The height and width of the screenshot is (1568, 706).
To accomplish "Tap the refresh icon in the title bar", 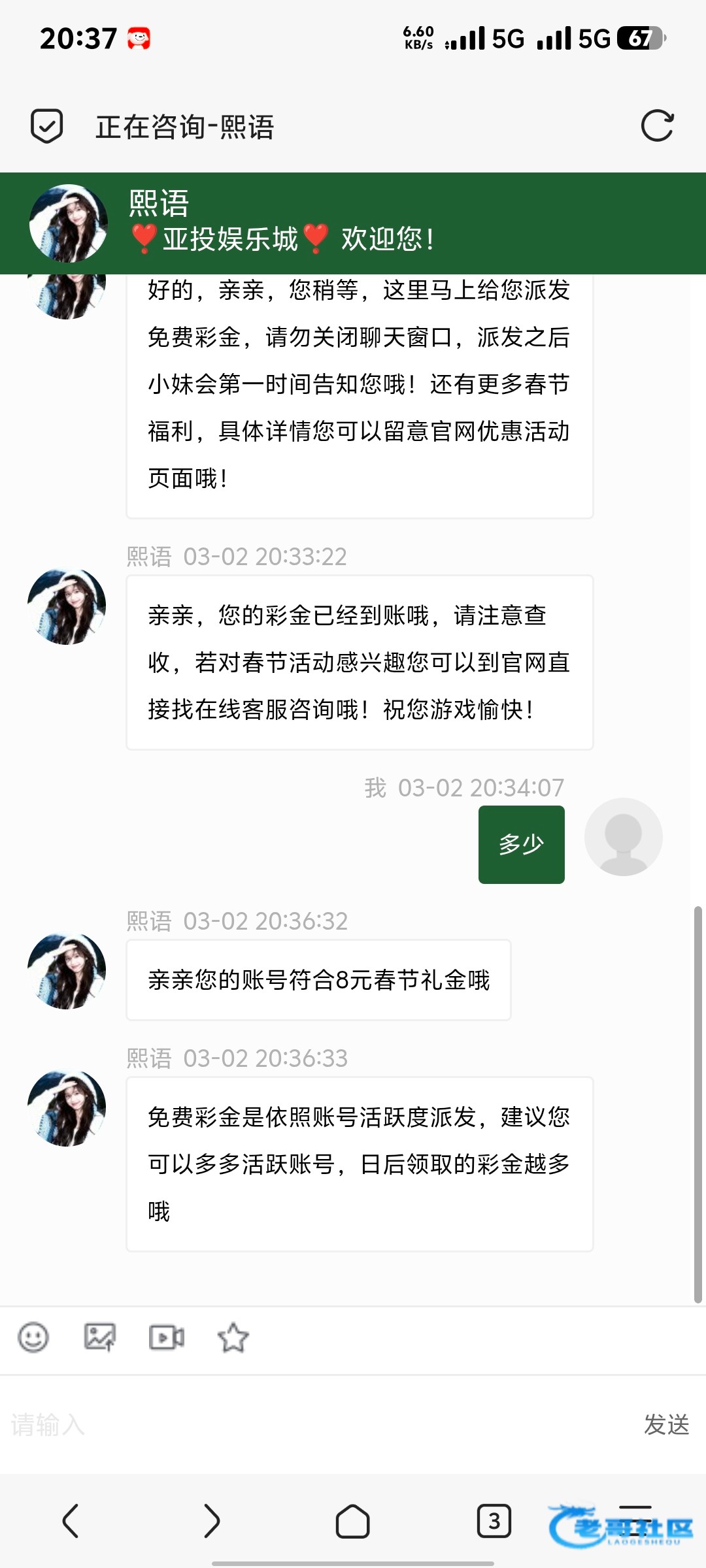I will [657, 125].
